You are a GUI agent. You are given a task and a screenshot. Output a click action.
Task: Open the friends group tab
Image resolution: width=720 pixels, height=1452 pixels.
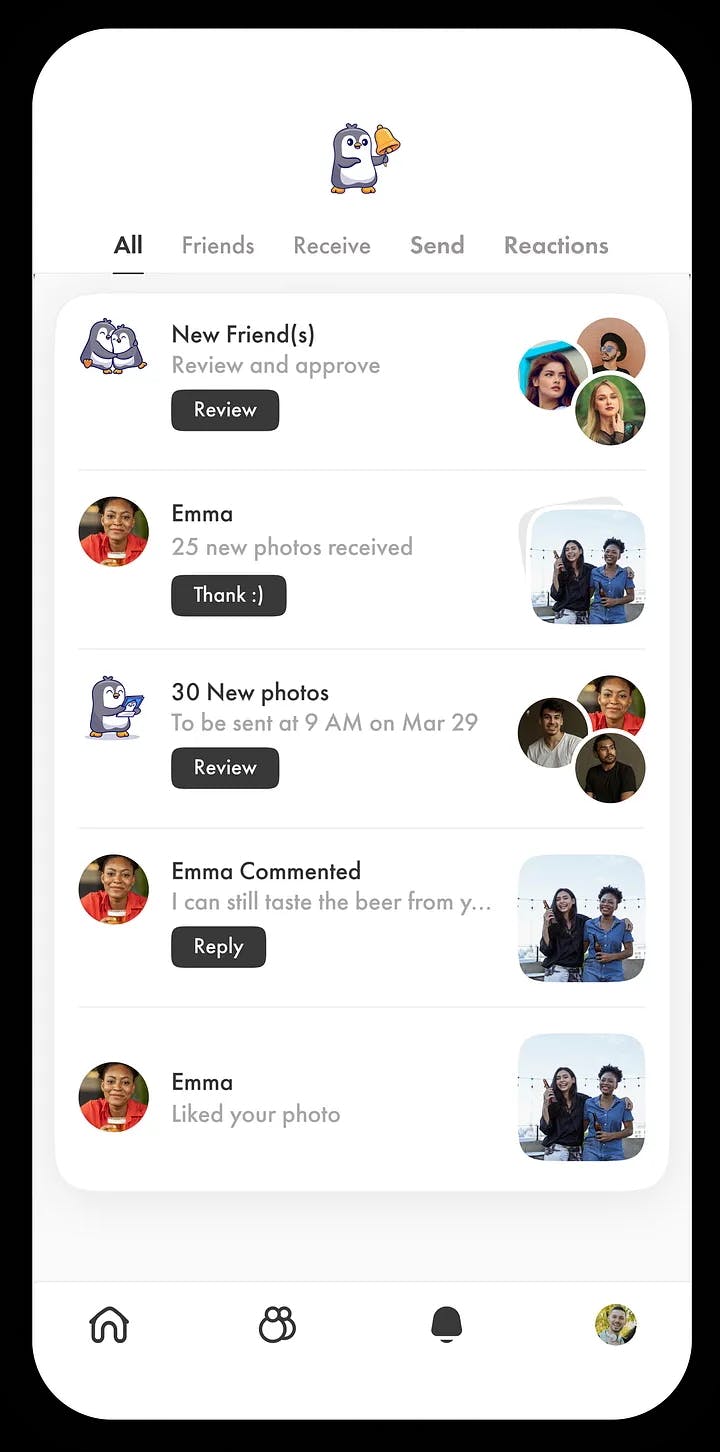click(277, 1325)
